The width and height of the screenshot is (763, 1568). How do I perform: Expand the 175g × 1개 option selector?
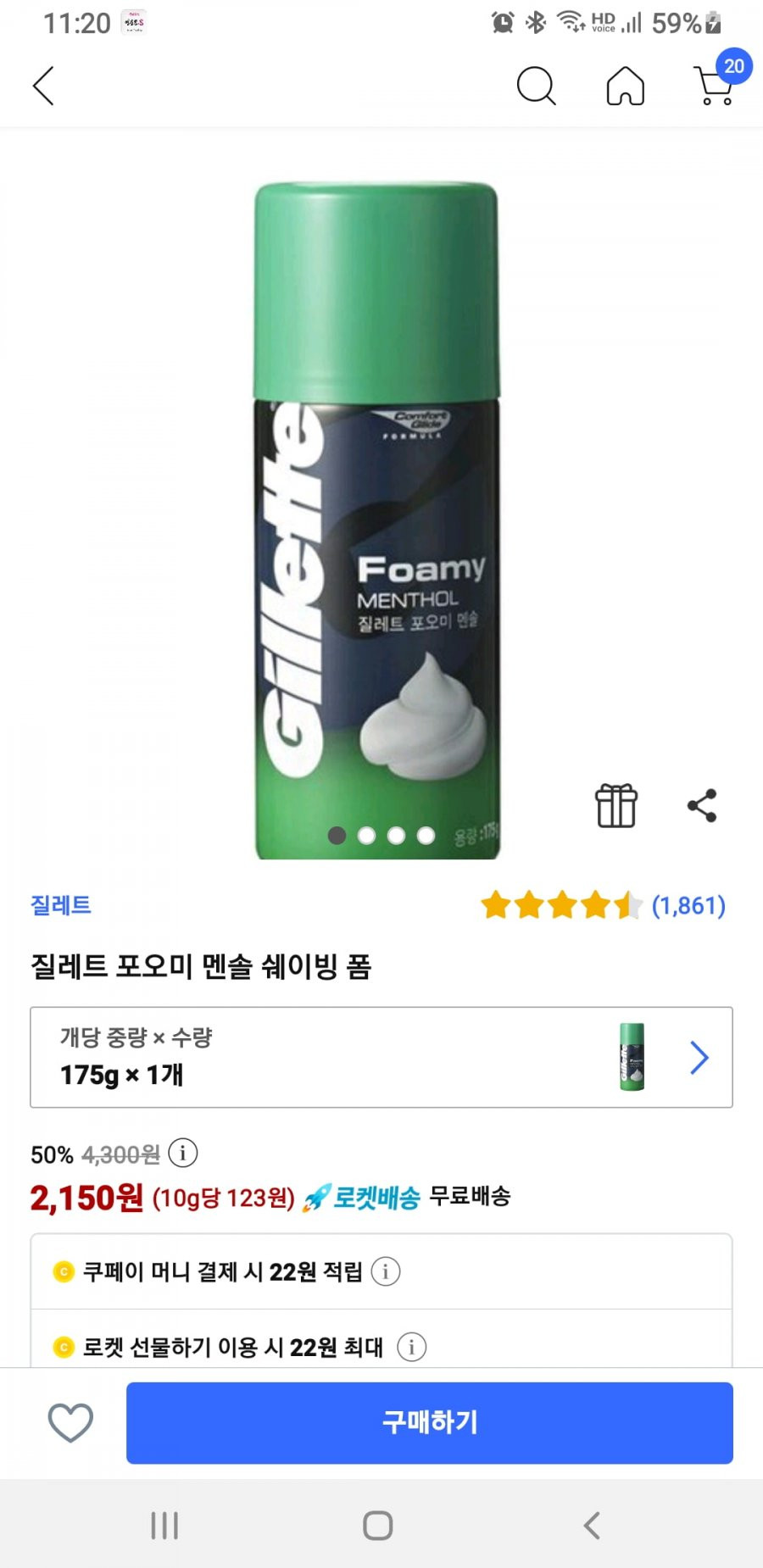(x=381, y=1057)
